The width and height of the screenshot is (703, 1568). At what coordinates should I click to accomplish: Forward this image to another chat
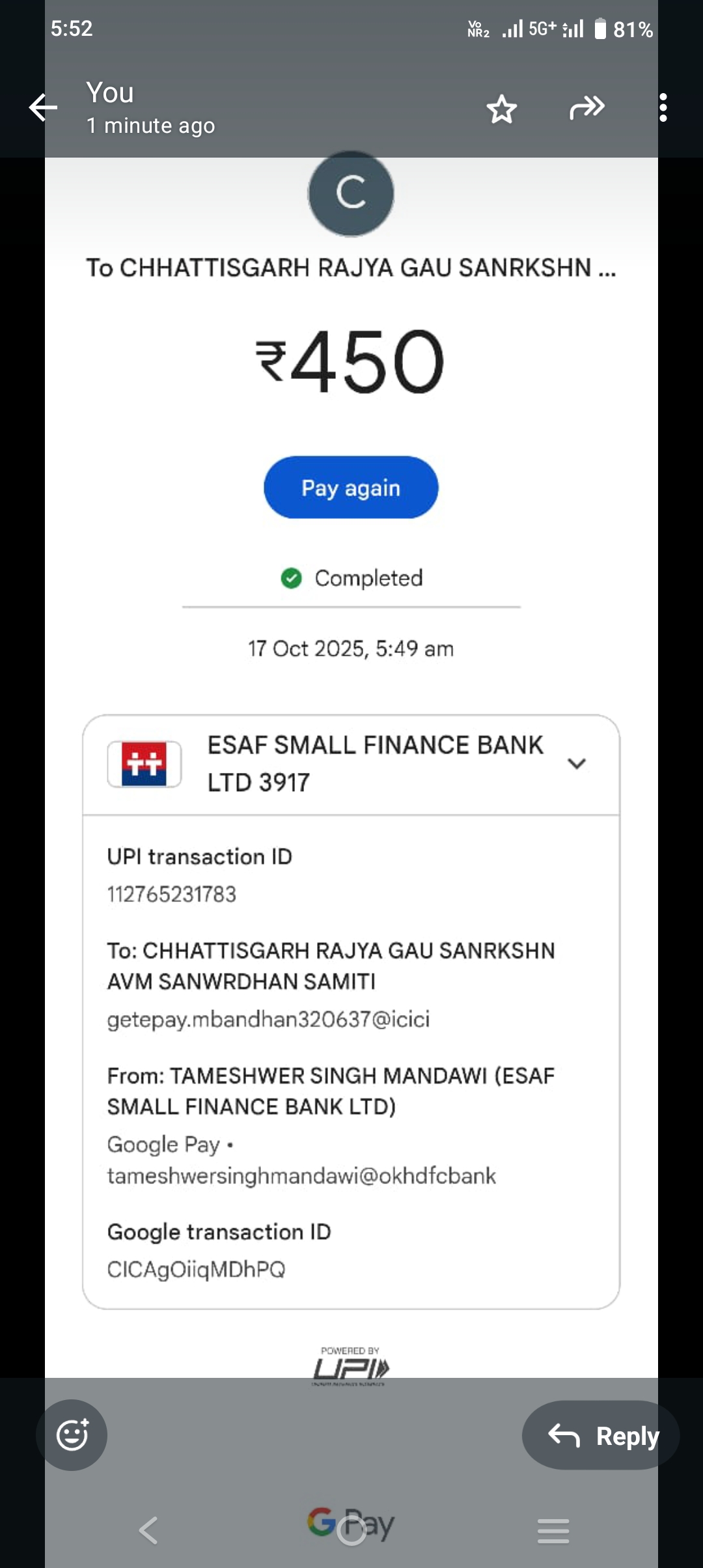[586, 107]
